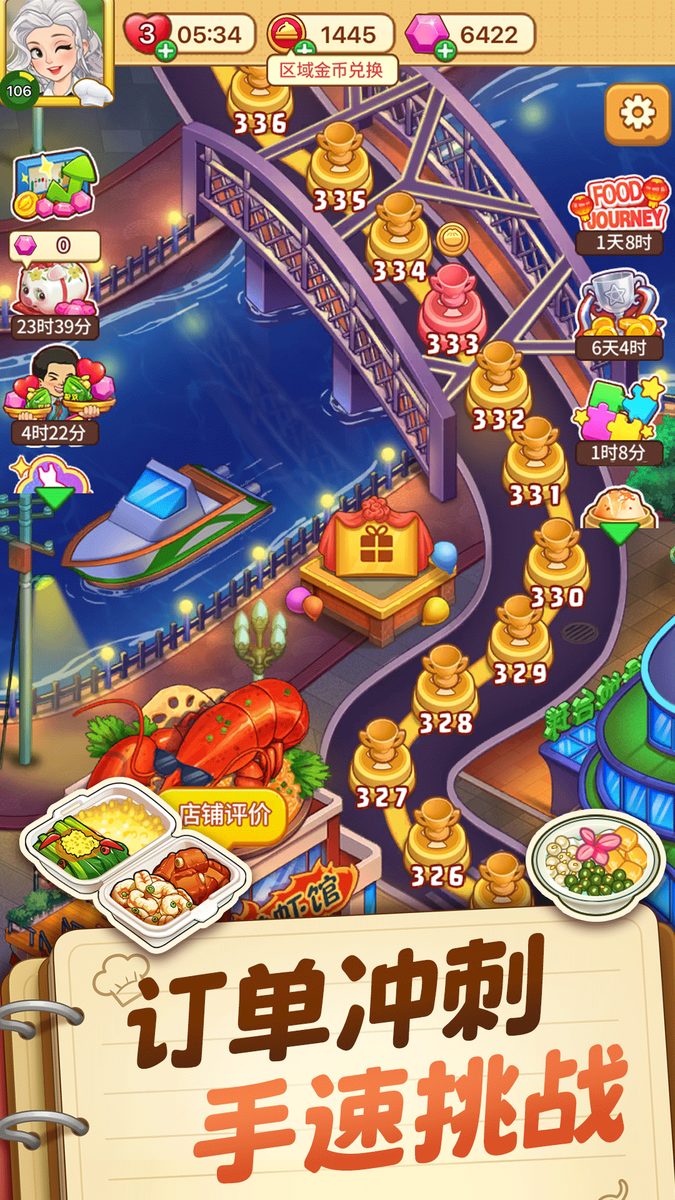Open the piggy bank with 23时39分 timer
675x1200 pixels.
tap(53, 283)
